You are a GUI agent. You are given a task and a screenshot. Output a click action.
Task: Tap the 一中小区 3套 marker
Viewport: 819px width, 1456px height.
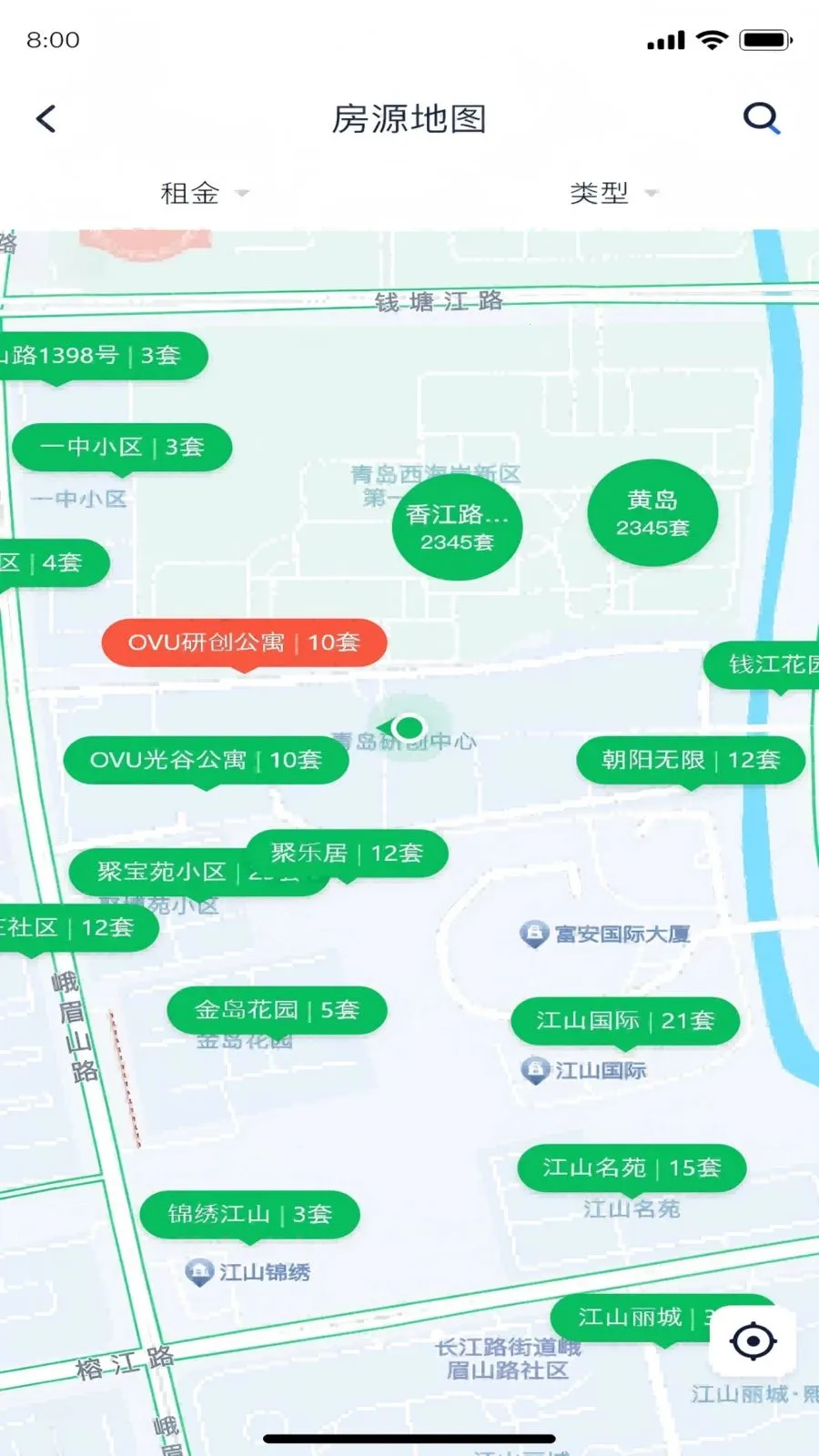(x=122, y=447)
